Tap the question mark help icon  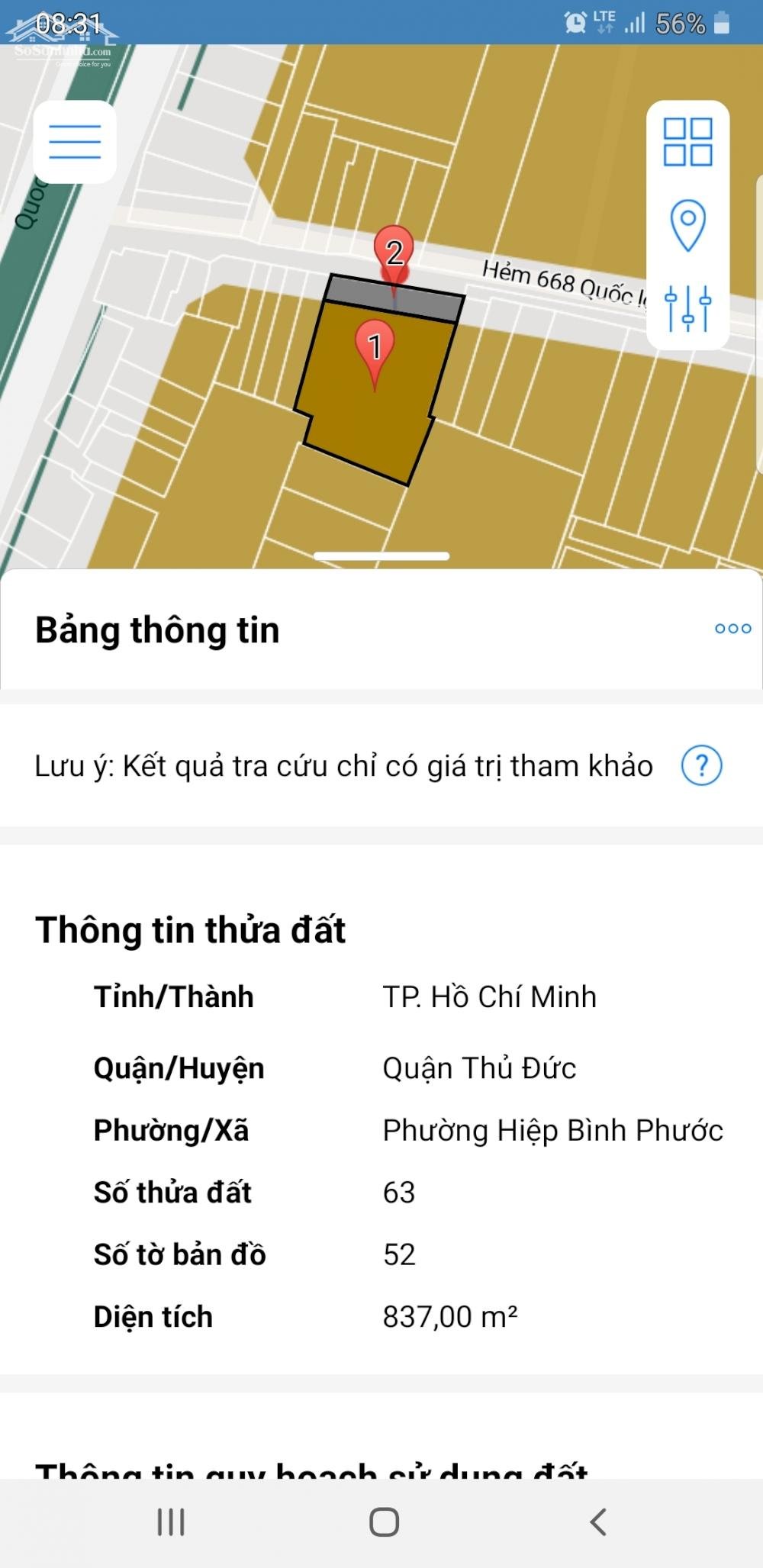pos(701,765)
